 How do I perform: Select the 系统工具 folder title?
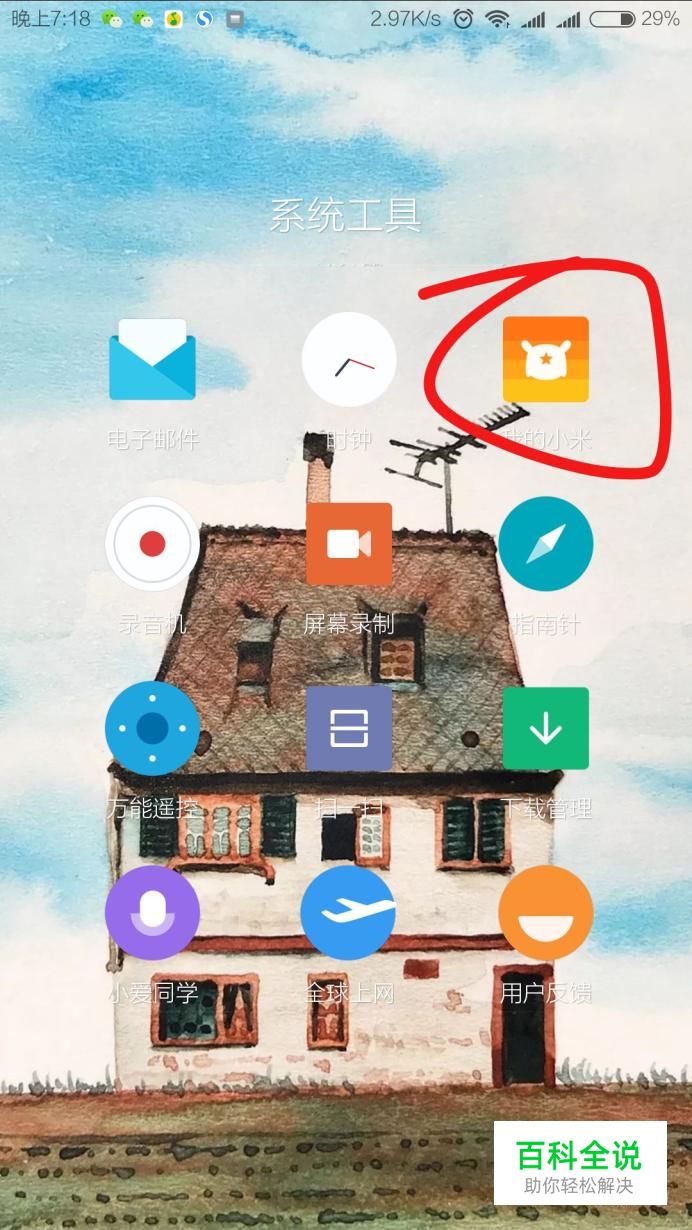346,216
